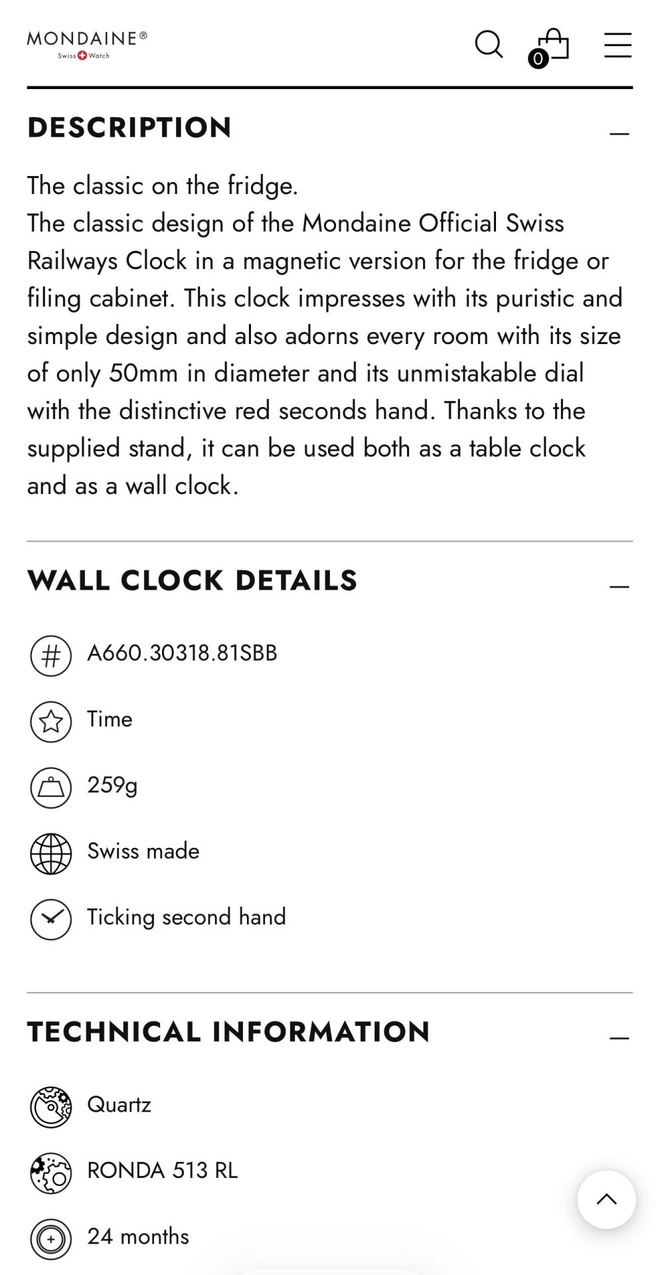Go to Mondaine home via logo
This screenshot has width=660, height=1275.
[87, 44]
